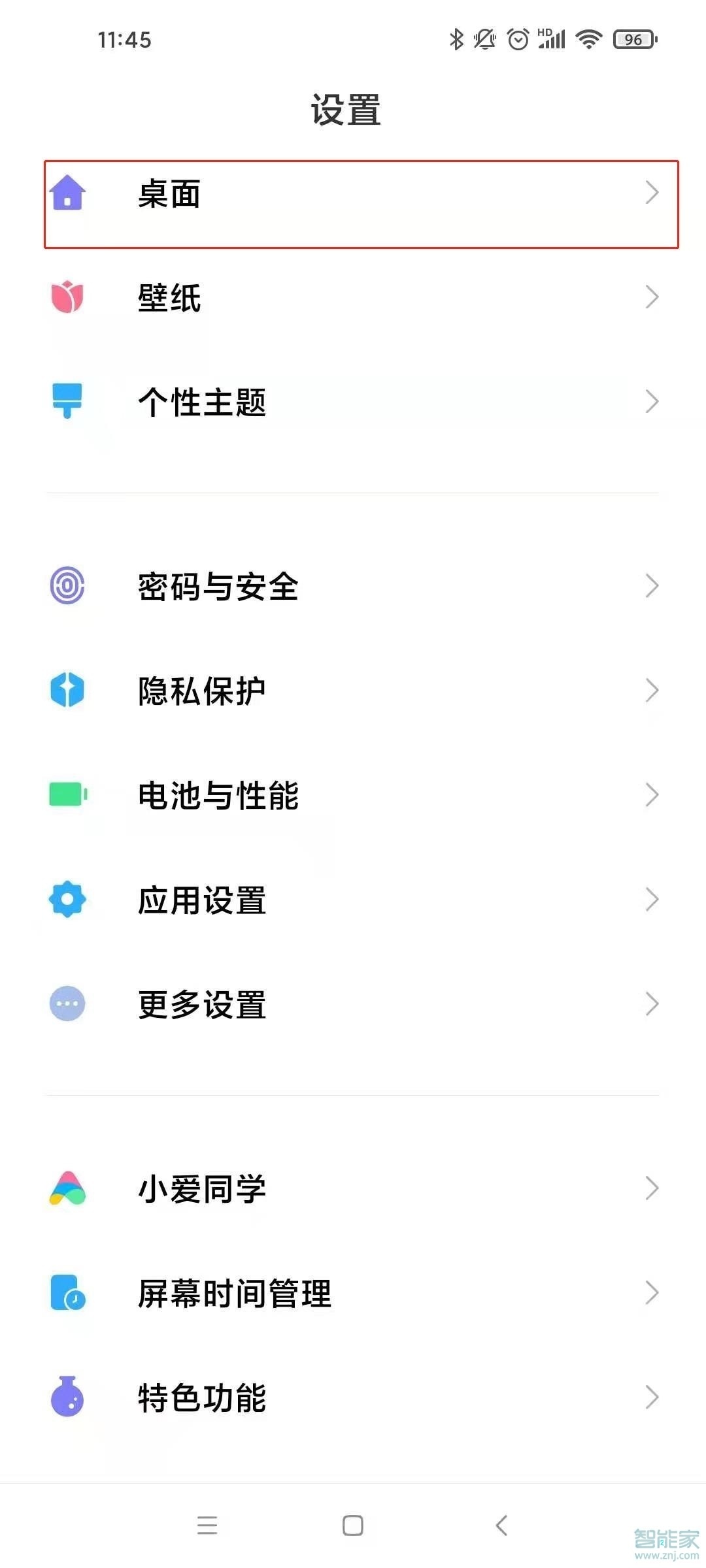Image resolution: width=706 pixels, height=1568 pixels.
Task: Expand 密码与安全 via its chevron
Action: click(652, 587)
